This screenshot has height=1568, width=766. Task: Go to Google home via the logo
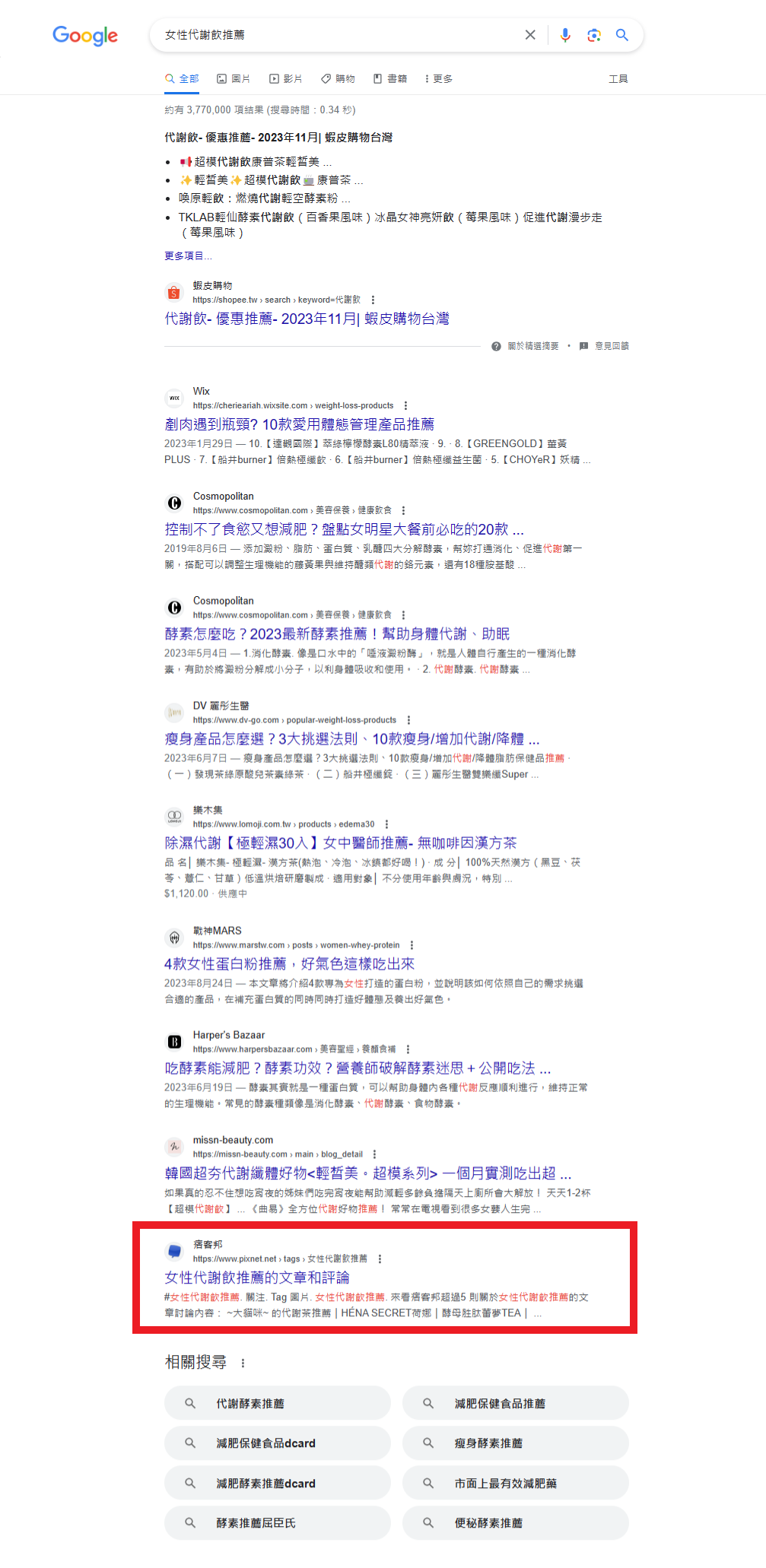pyautogui.click(x=85, y=36)
